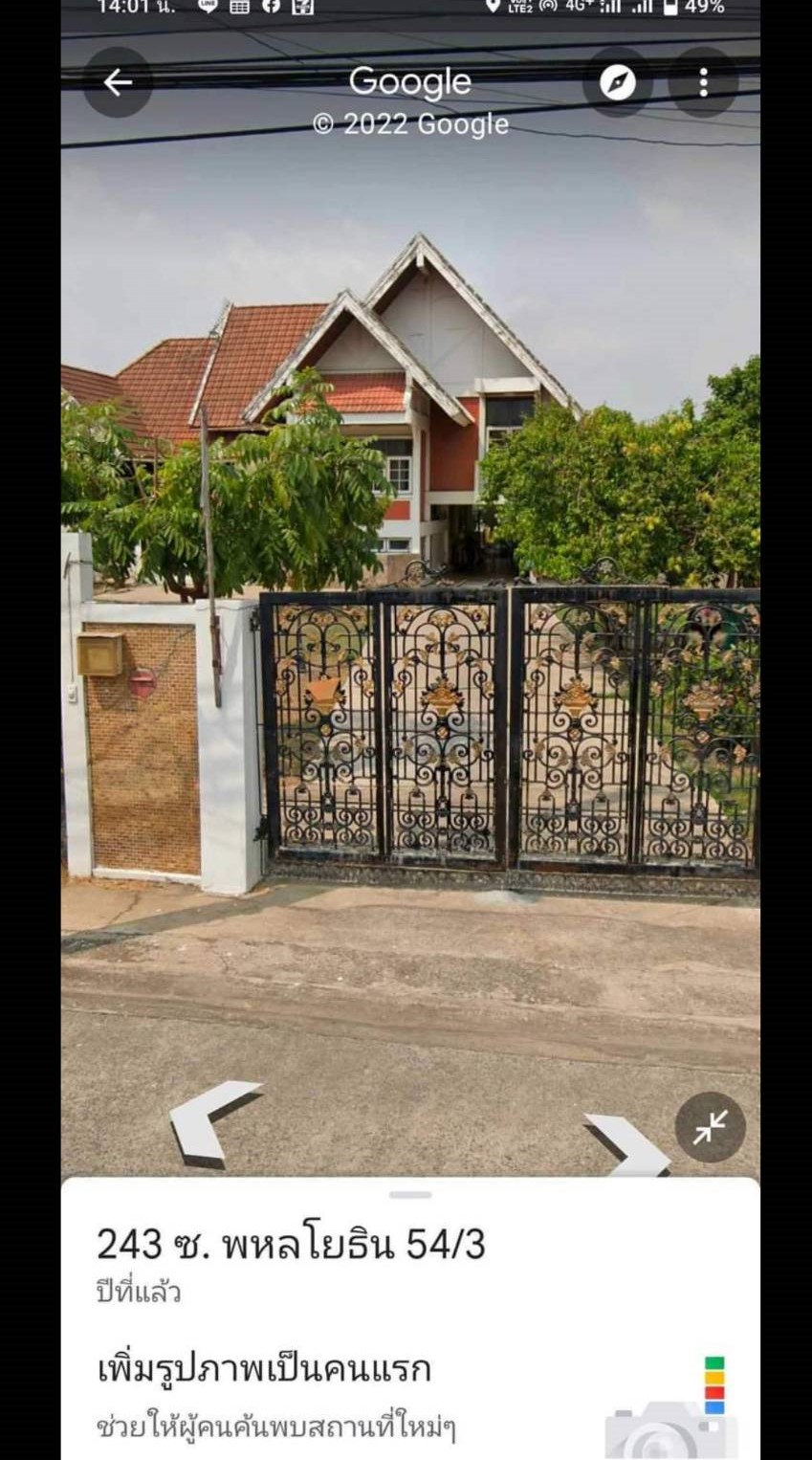The width and height of the screenshot is (812, 1460).
Task: Go back using the arrow button
Action: coord(118,82)
